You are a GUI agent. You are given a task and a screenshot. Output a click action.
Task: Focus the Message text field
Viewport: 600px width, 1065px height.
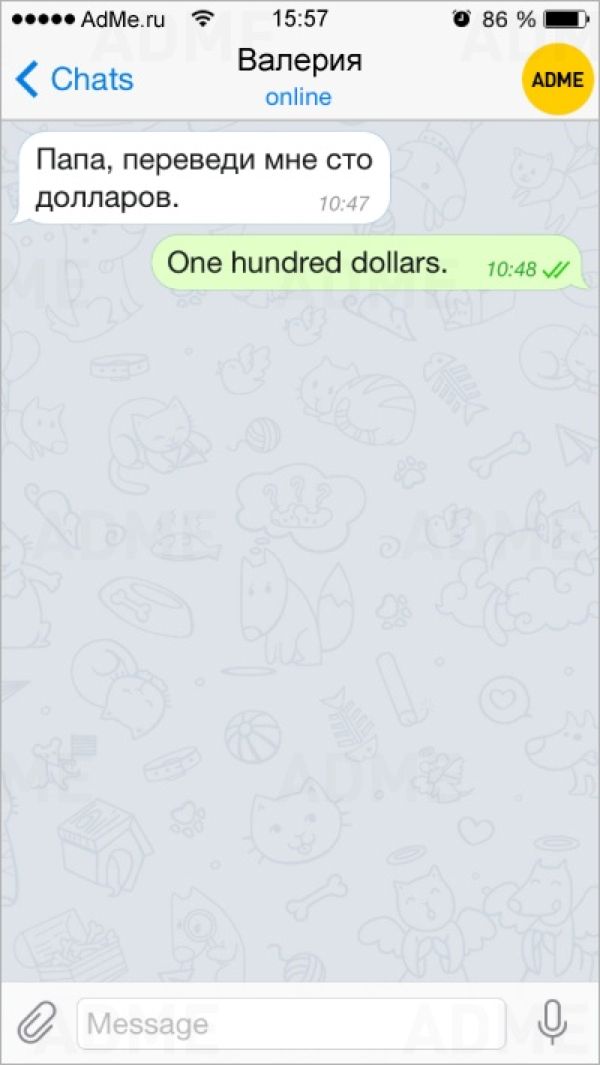290,1024
